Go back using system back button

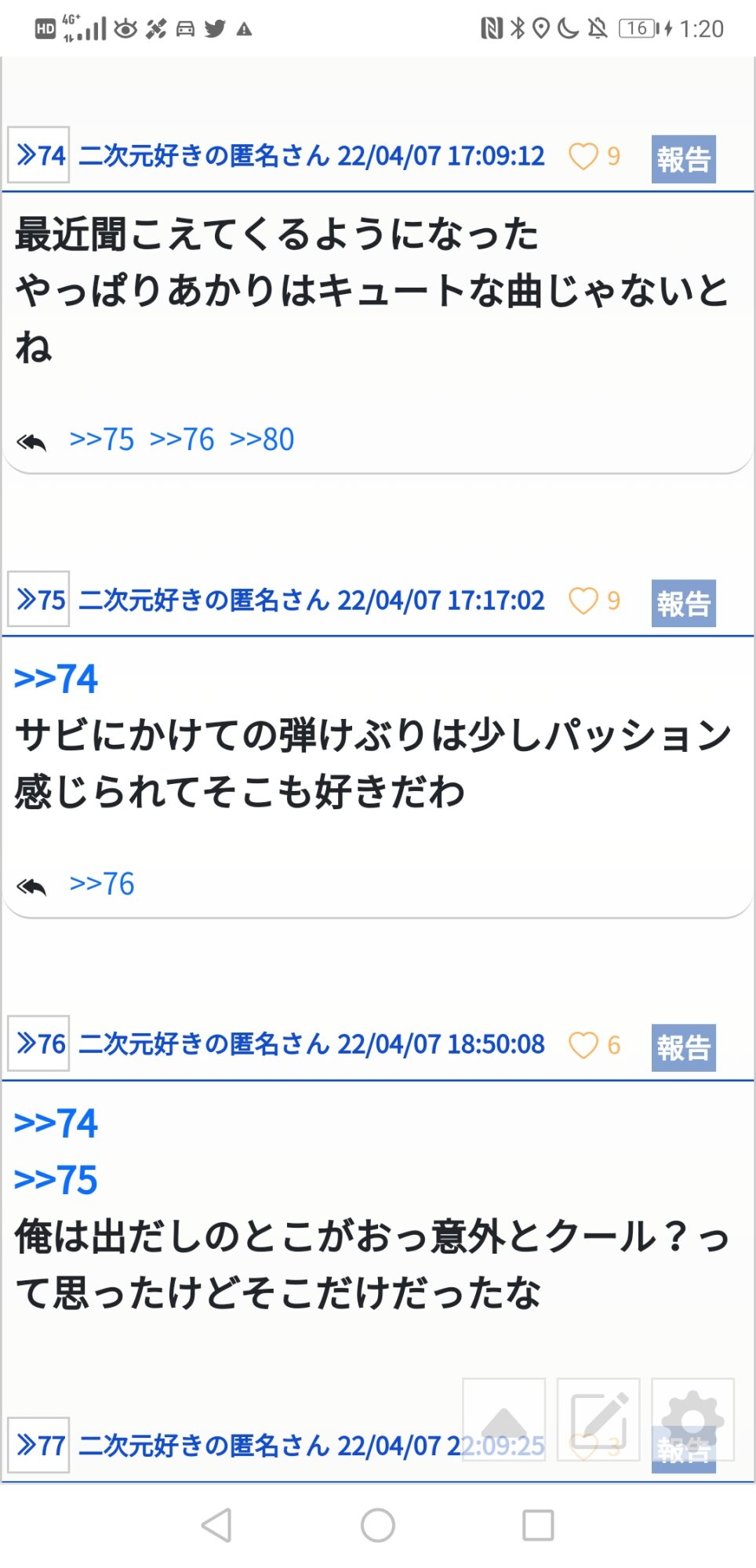pyautogui.click(x=216, y=1525)
